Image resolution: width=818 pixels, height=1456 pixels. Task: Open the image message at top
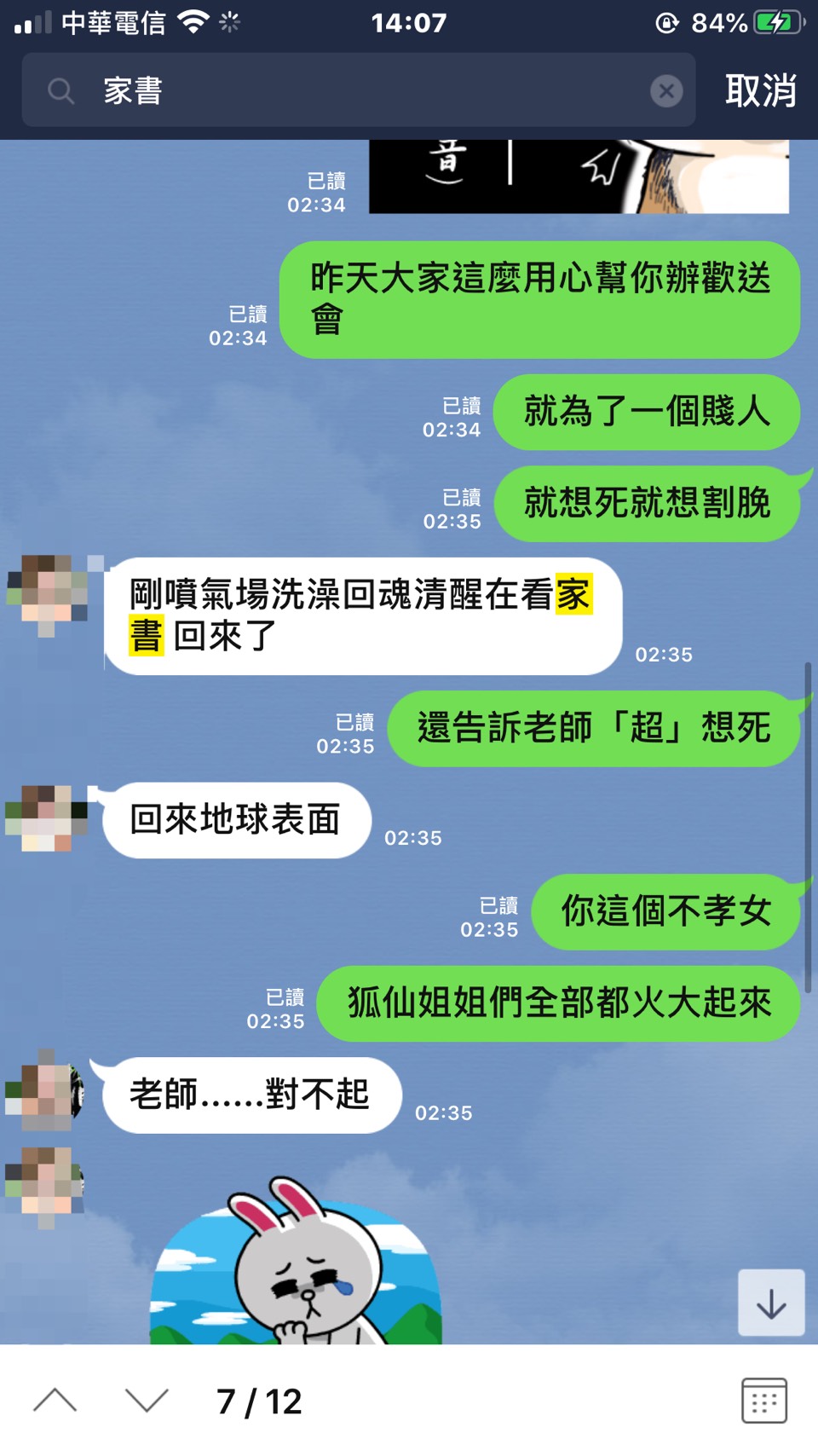[578, 176]
